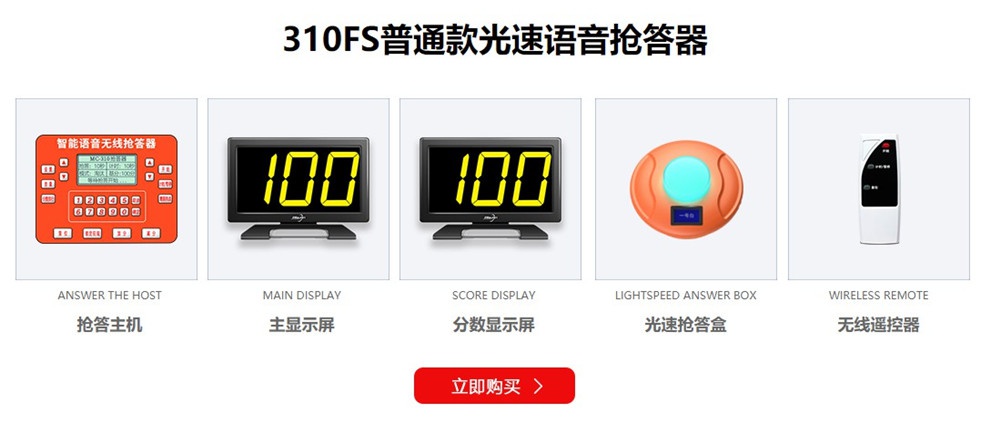Open the 抢答主机 answer host tile
This screenshot has width=1000, height=422.
[107, 189]
